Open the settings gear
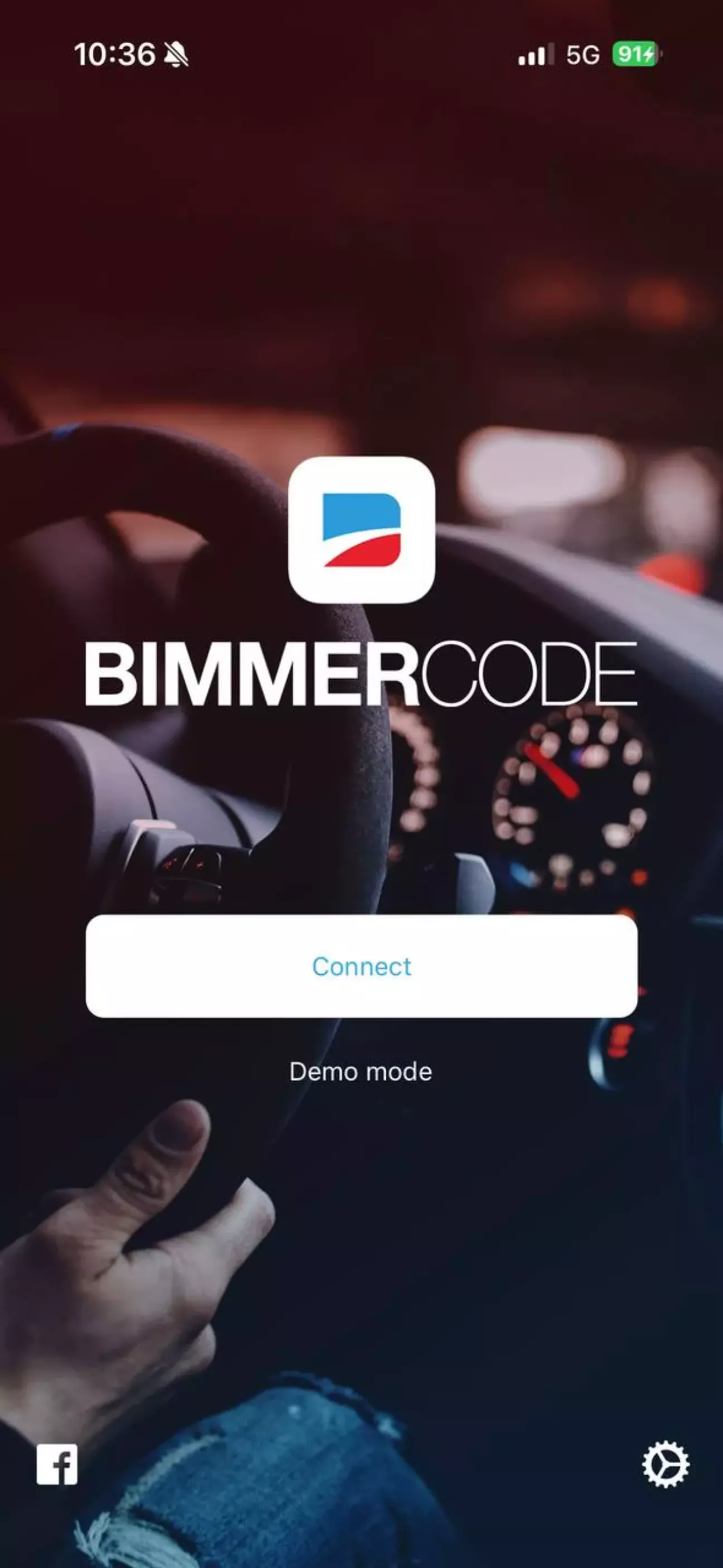This screenshot has width=723, height=1568. pyautogui.click(x=666, y=1464)
